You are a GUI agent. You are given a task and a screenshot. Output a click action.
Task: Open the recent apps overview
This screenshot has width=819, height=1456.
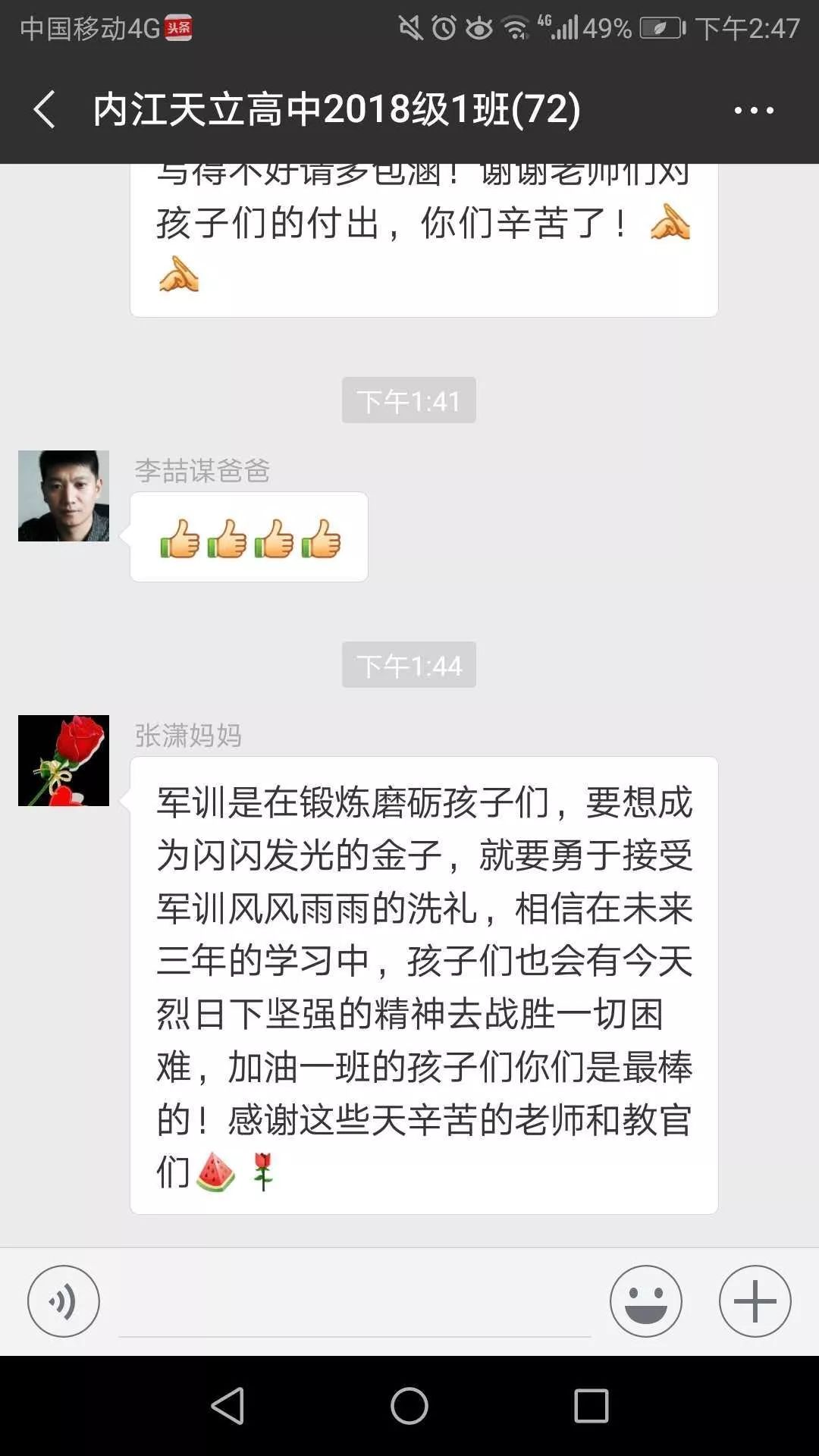click(591, 1406)
